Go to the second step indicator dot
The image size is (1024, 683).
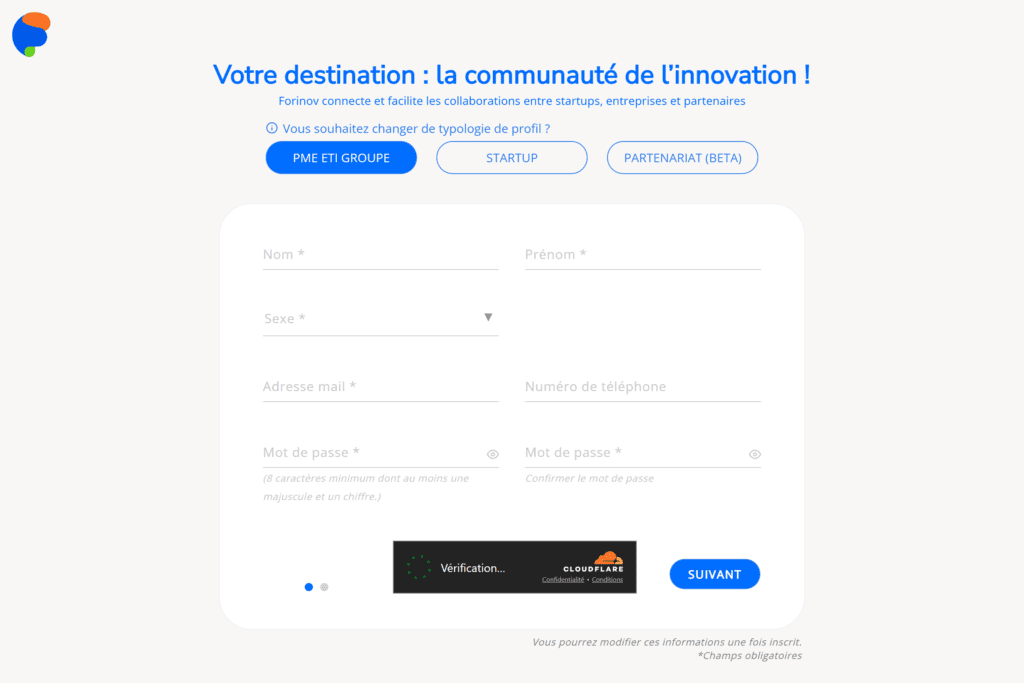[324, 587]
